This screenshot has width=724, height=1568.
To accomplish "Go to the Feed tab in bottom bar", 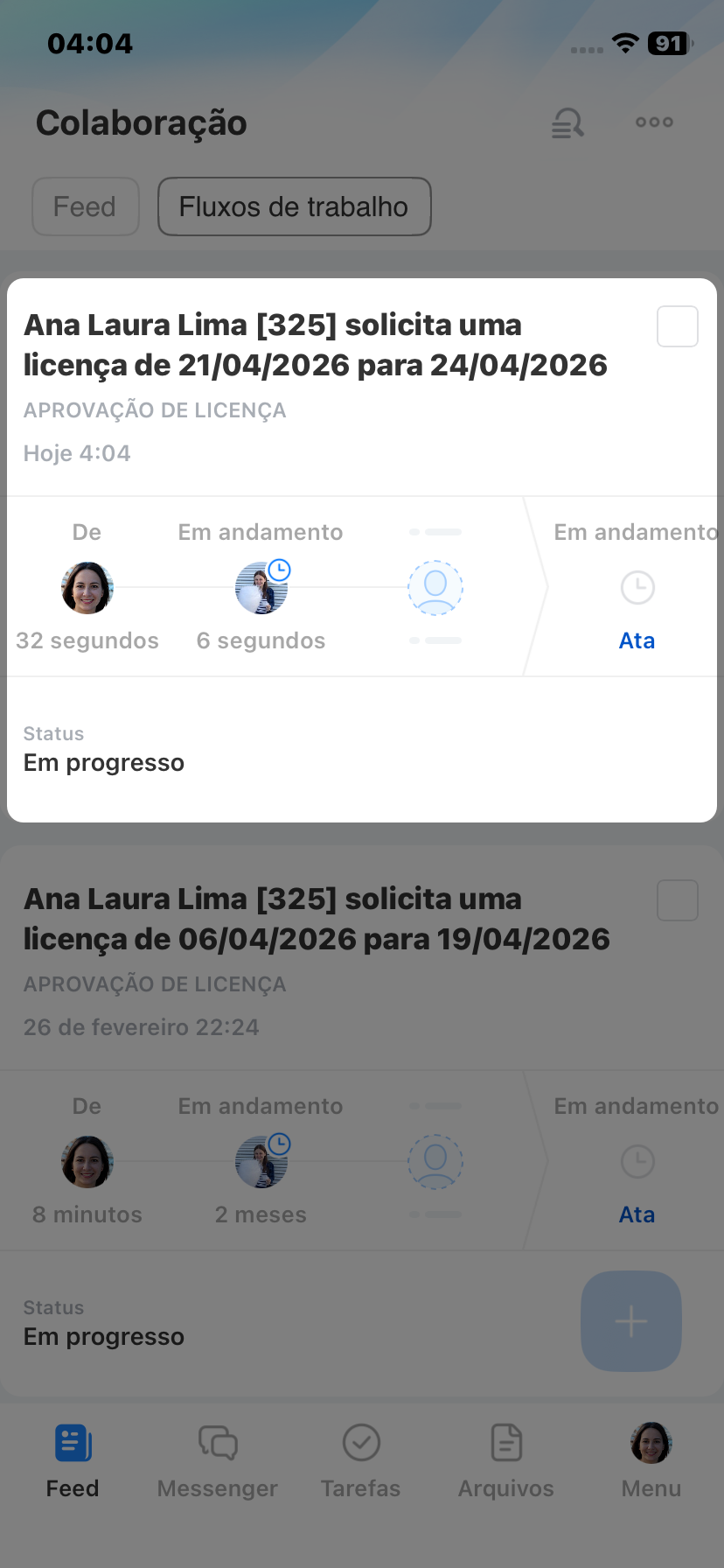I will coord(73,1459).
